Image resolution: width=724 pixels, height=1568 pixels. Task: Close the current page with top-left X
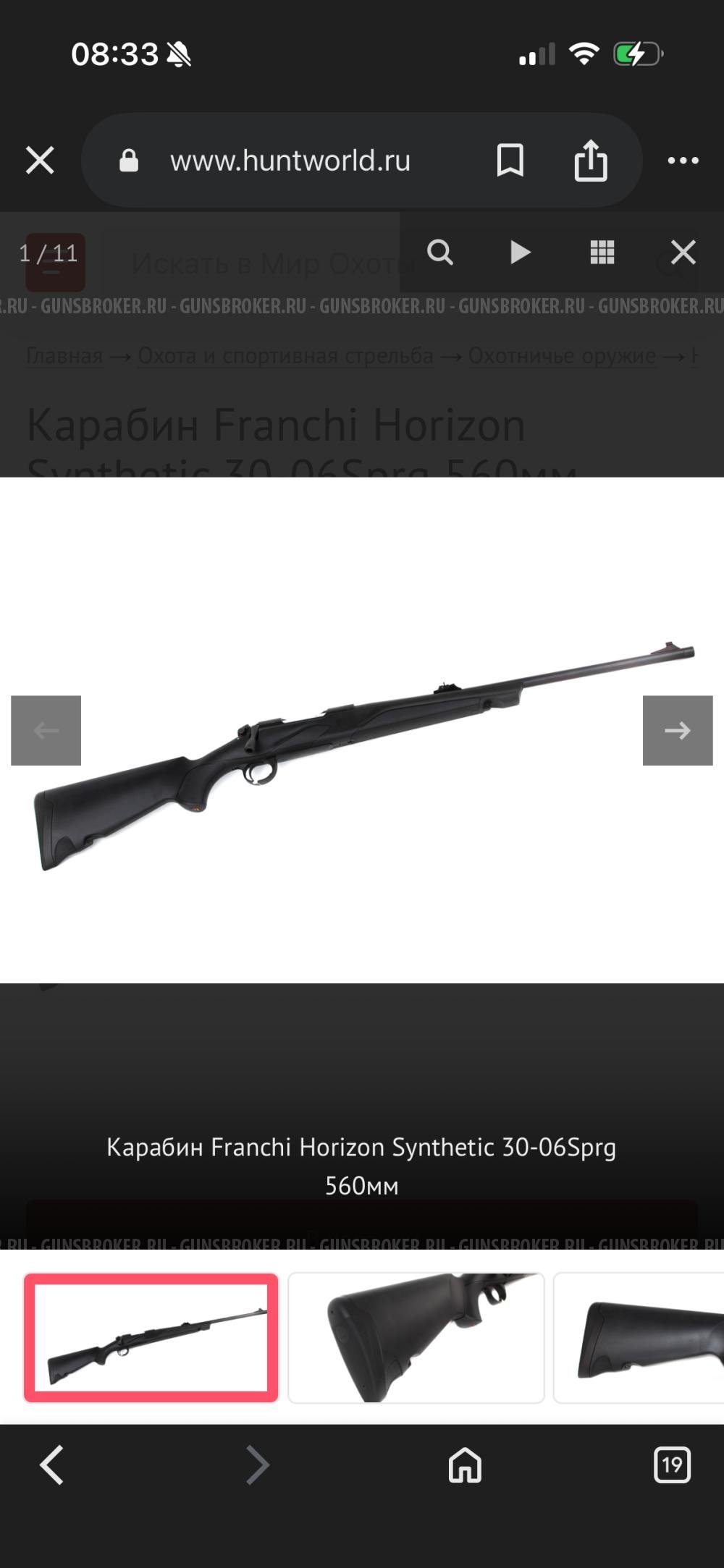point(40,160)
